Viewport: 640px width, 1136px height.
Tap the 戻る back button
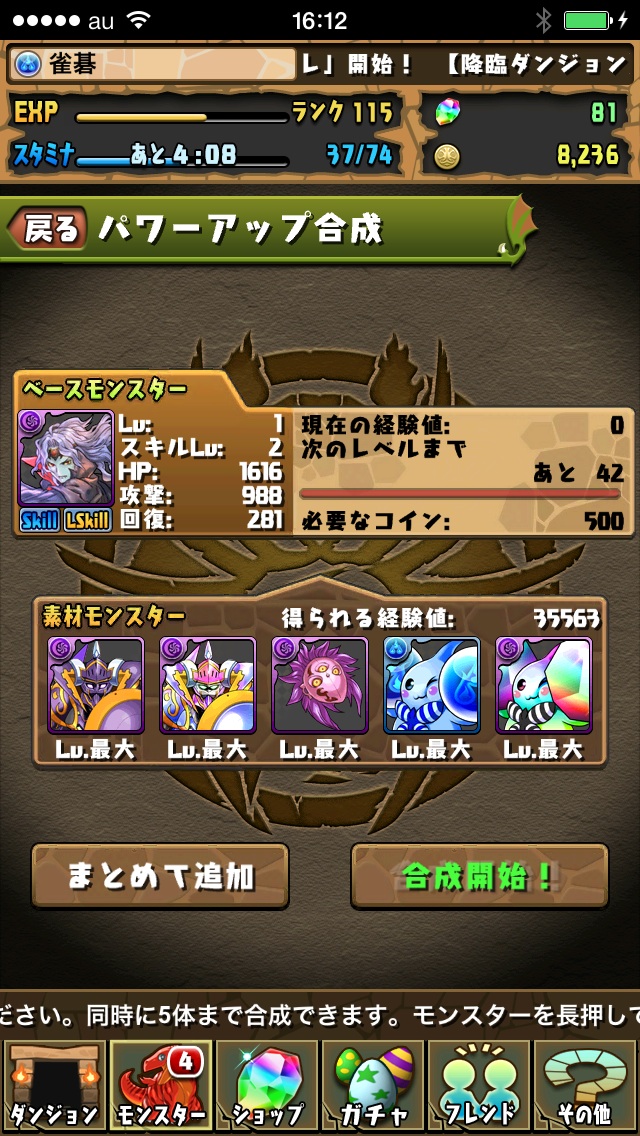50,230
